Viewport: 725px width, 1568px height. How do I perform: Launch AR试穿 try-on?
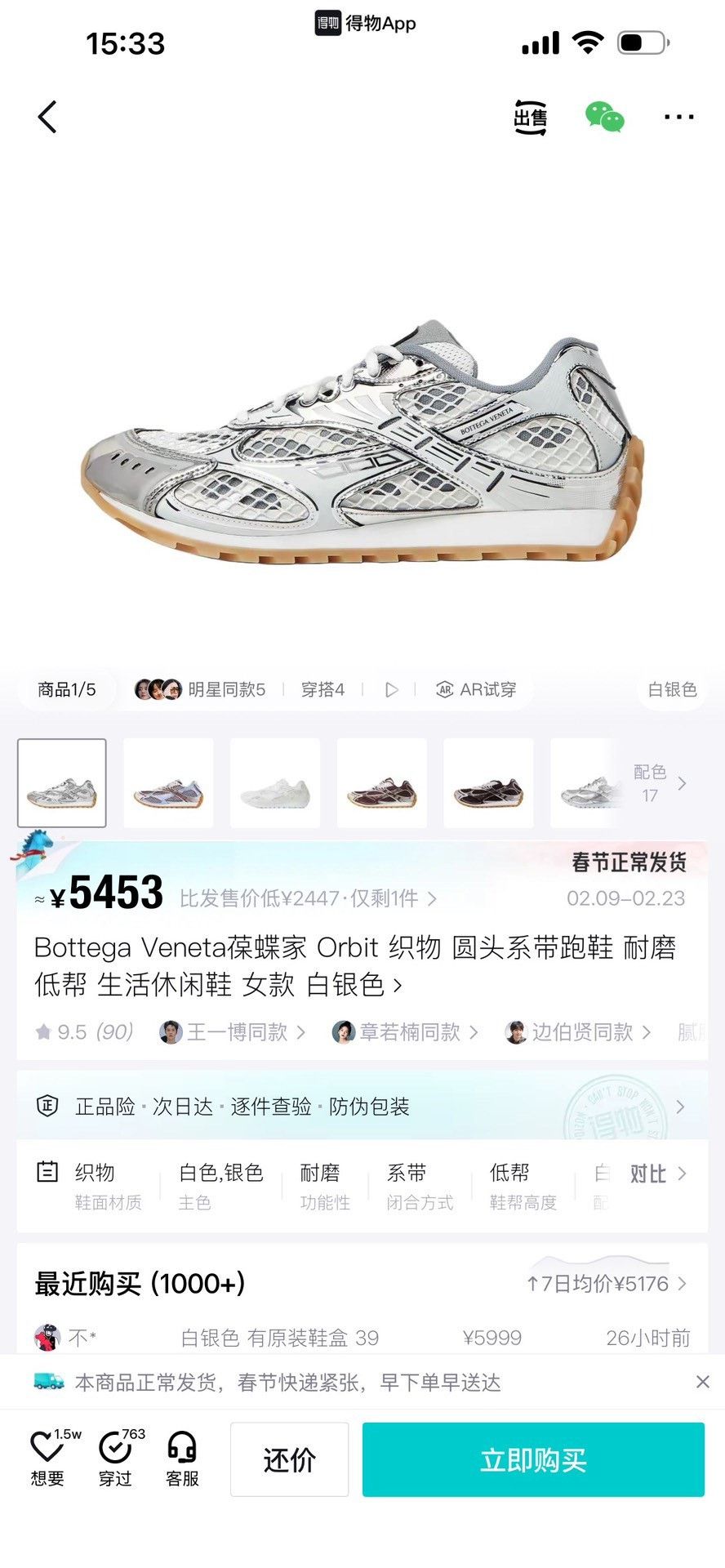476,690
